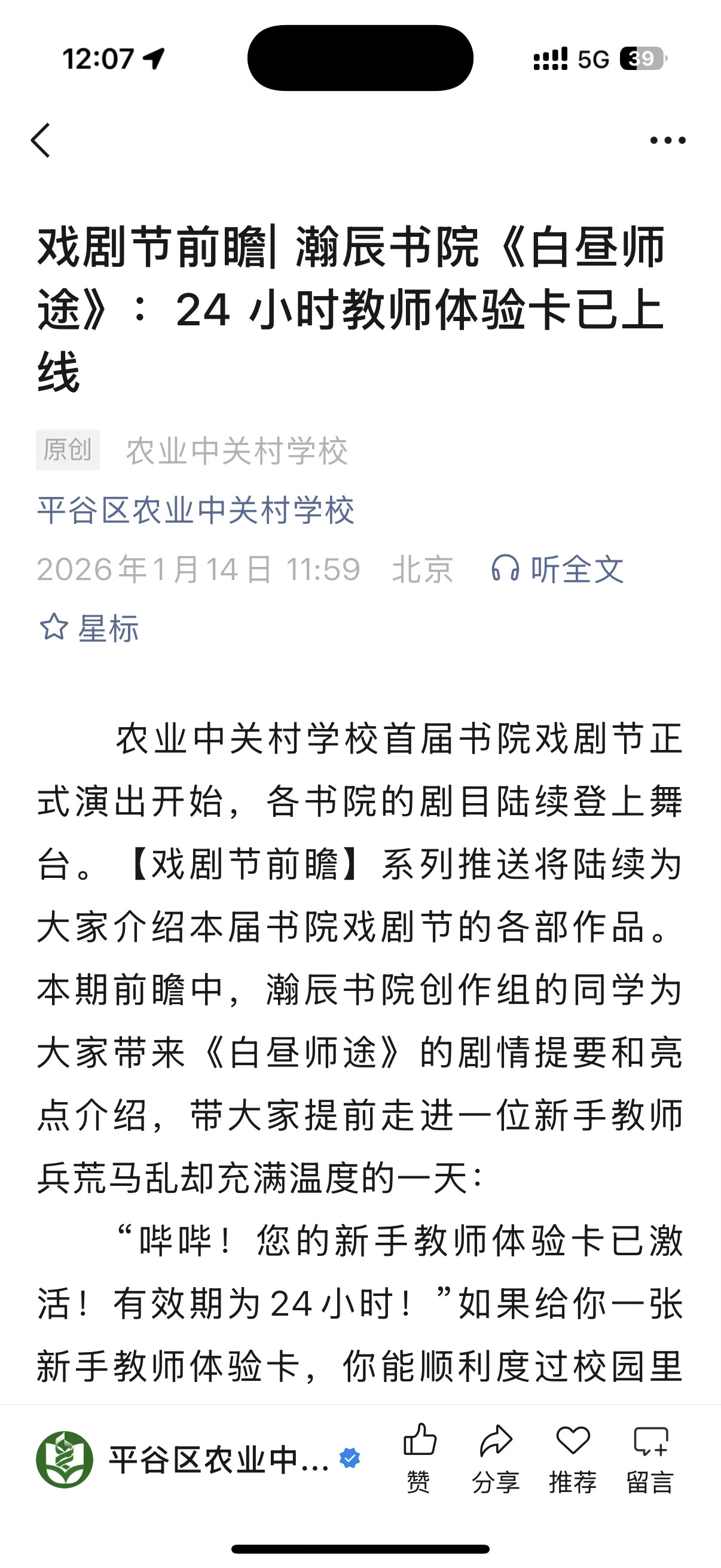Like the article with 赞
The width and height of the screenshot is (721, 1568).
coord(419,1459)
